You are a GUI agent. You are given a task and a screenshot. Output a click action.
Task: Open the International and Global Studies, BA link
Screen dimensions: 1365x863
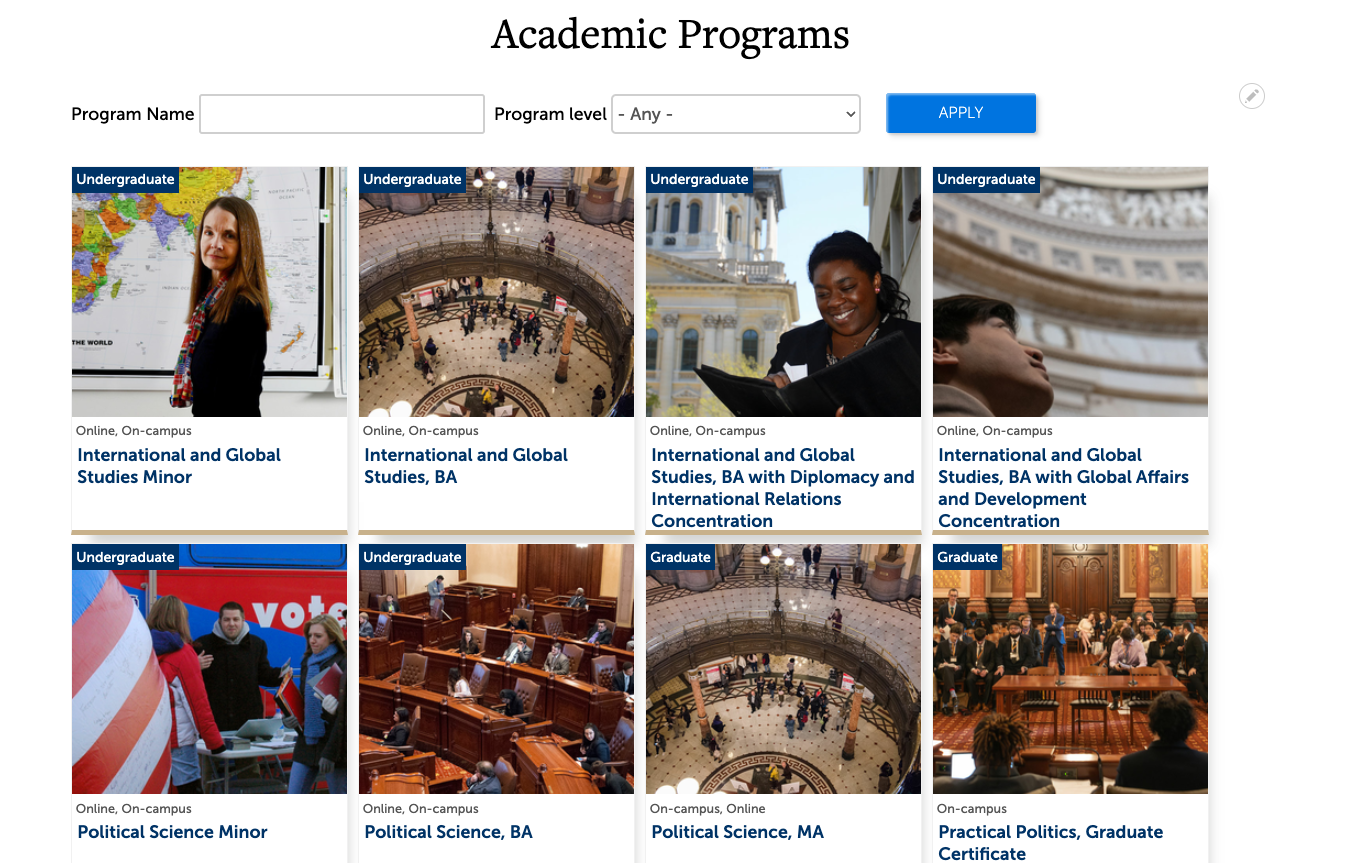[465, 466]
